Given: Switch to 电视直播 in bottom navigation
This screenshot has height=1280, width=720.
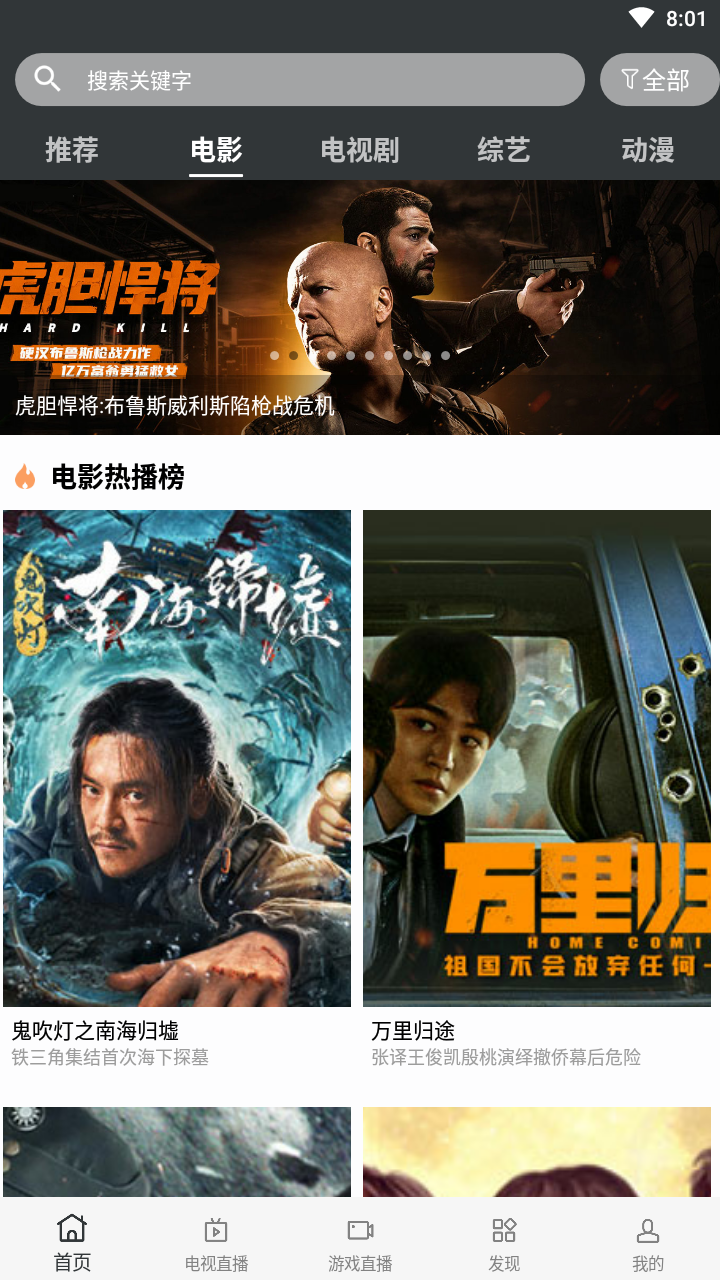Looking at the screenshot, I should (216, 1242).
